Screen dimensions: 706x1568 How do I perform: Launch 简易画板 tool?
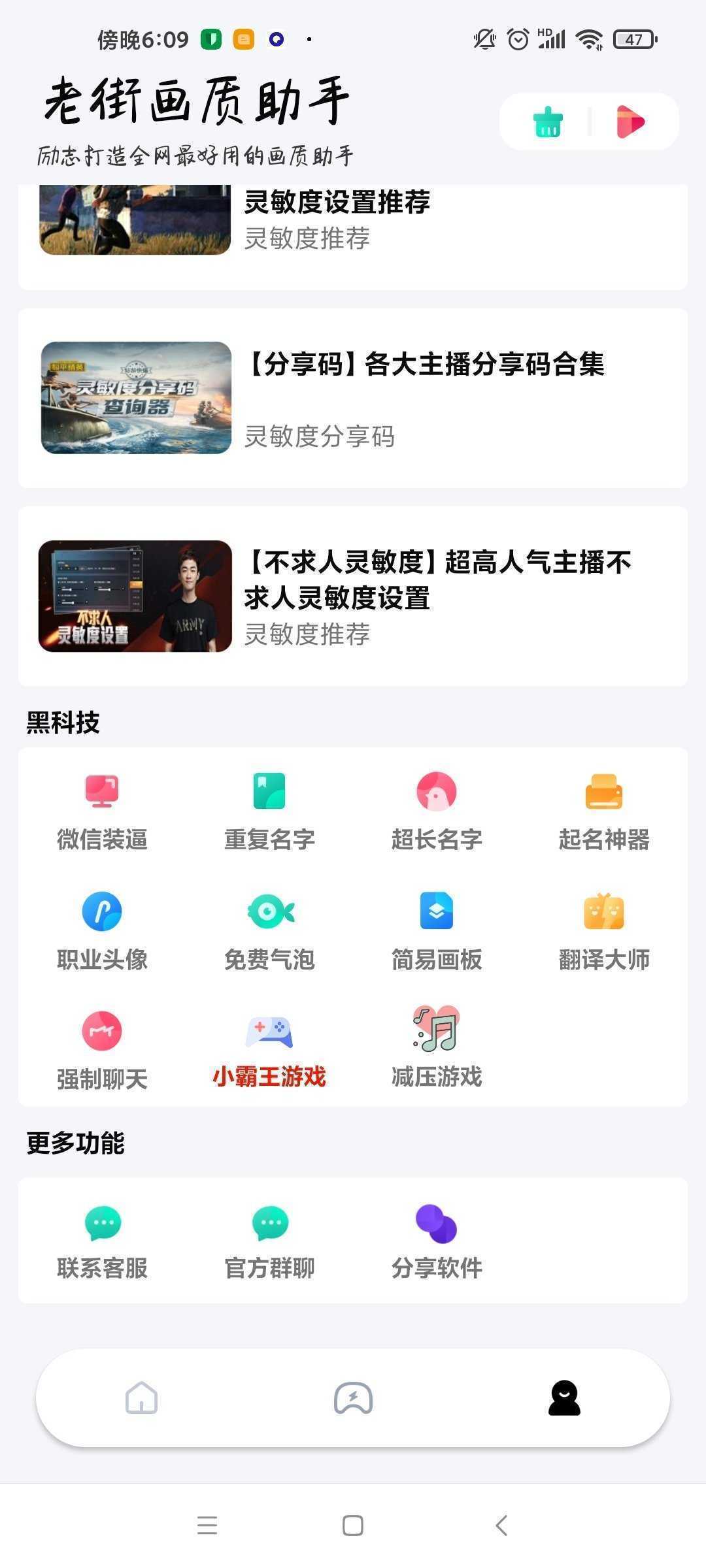tap(437, 931)
